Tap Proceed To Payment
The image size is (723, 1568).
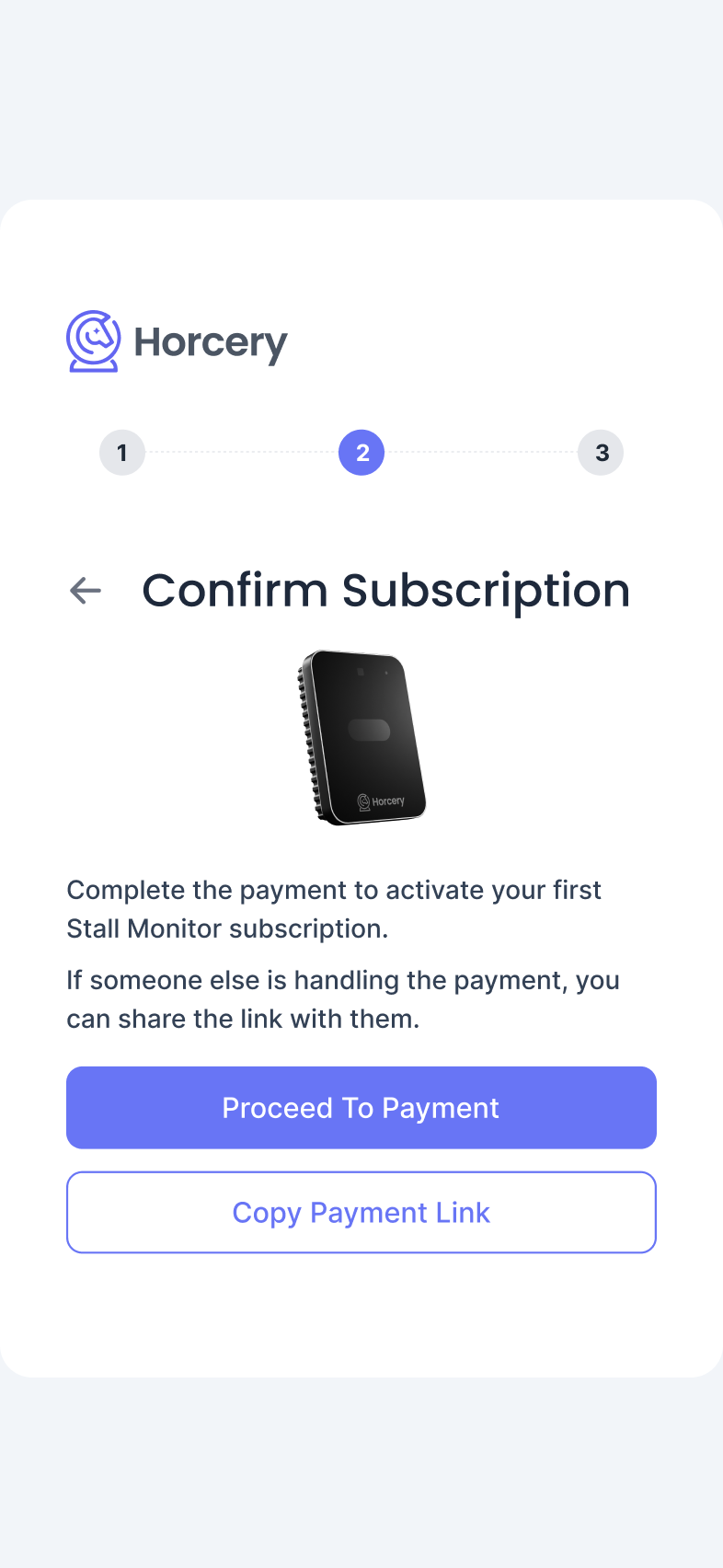pos(361,1108)
